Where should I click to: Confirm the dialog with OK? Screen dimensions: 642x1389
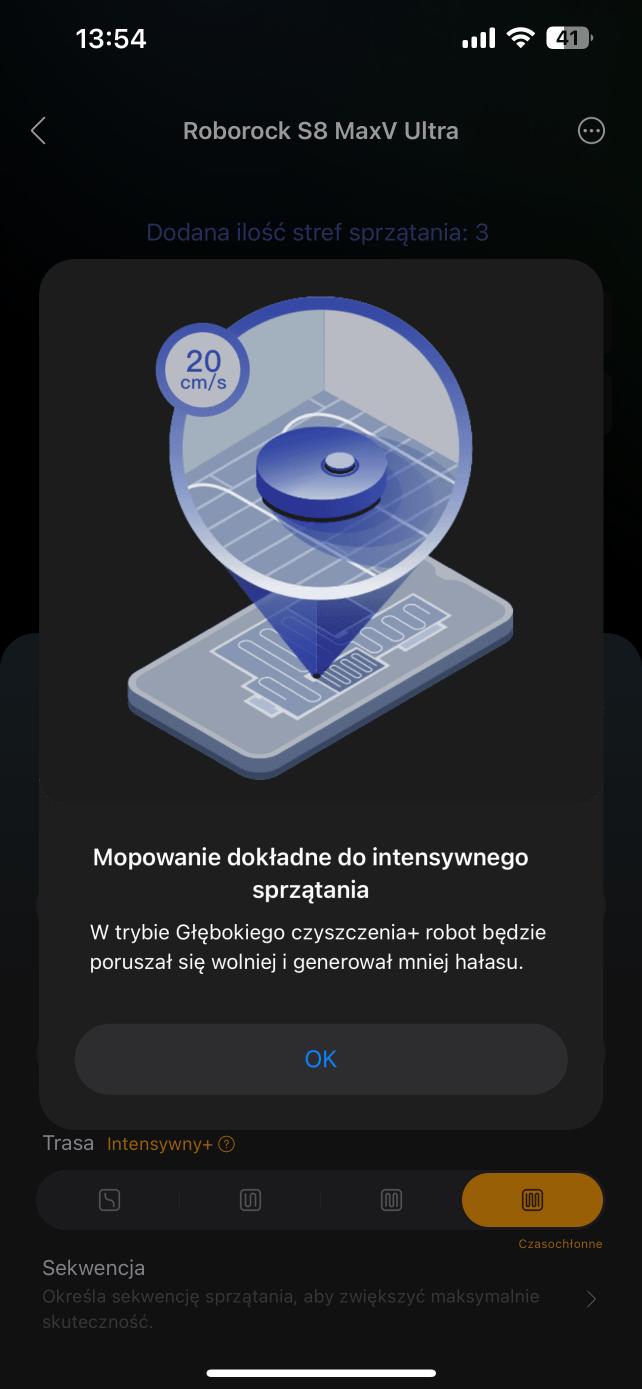(320, 1059)
